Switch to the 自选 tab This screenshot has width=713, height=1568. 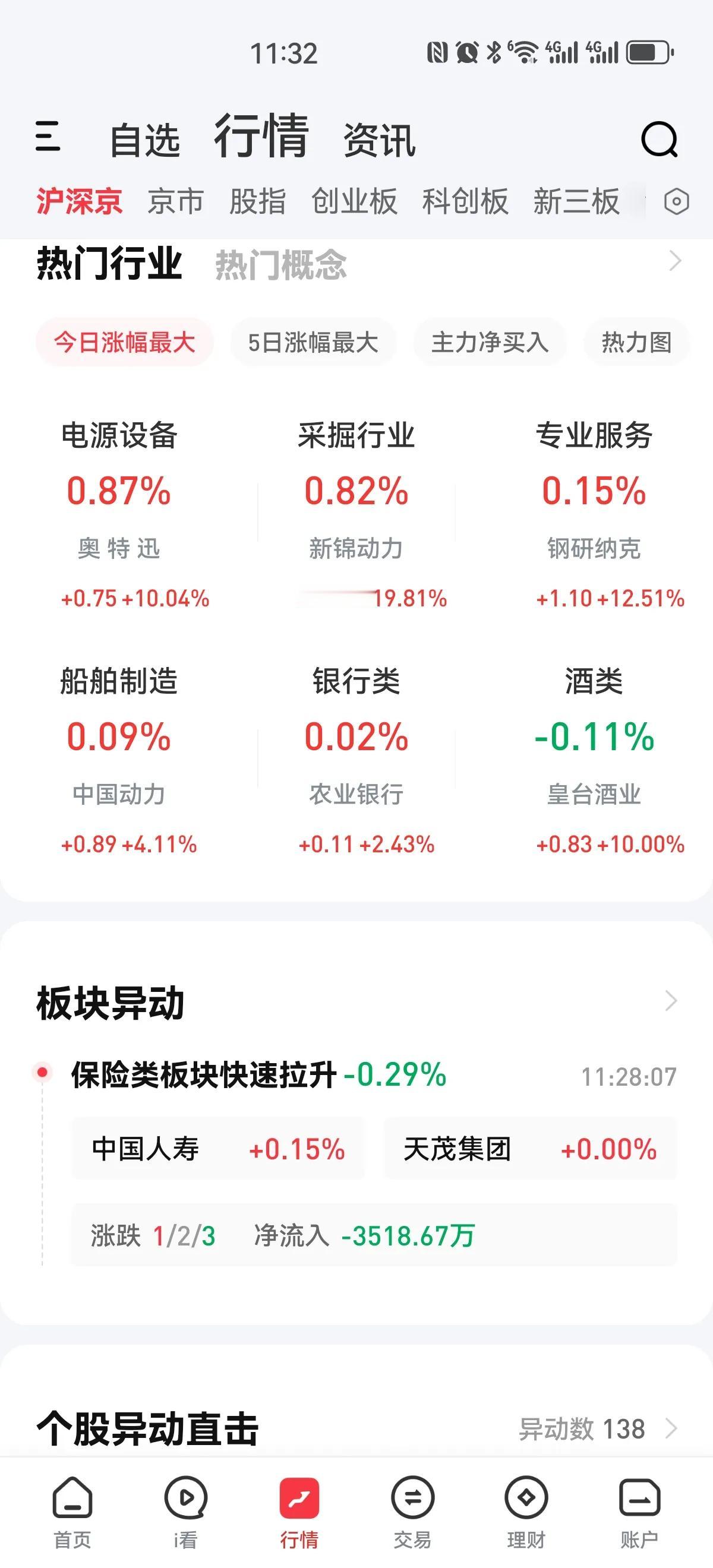pos(145,140)
